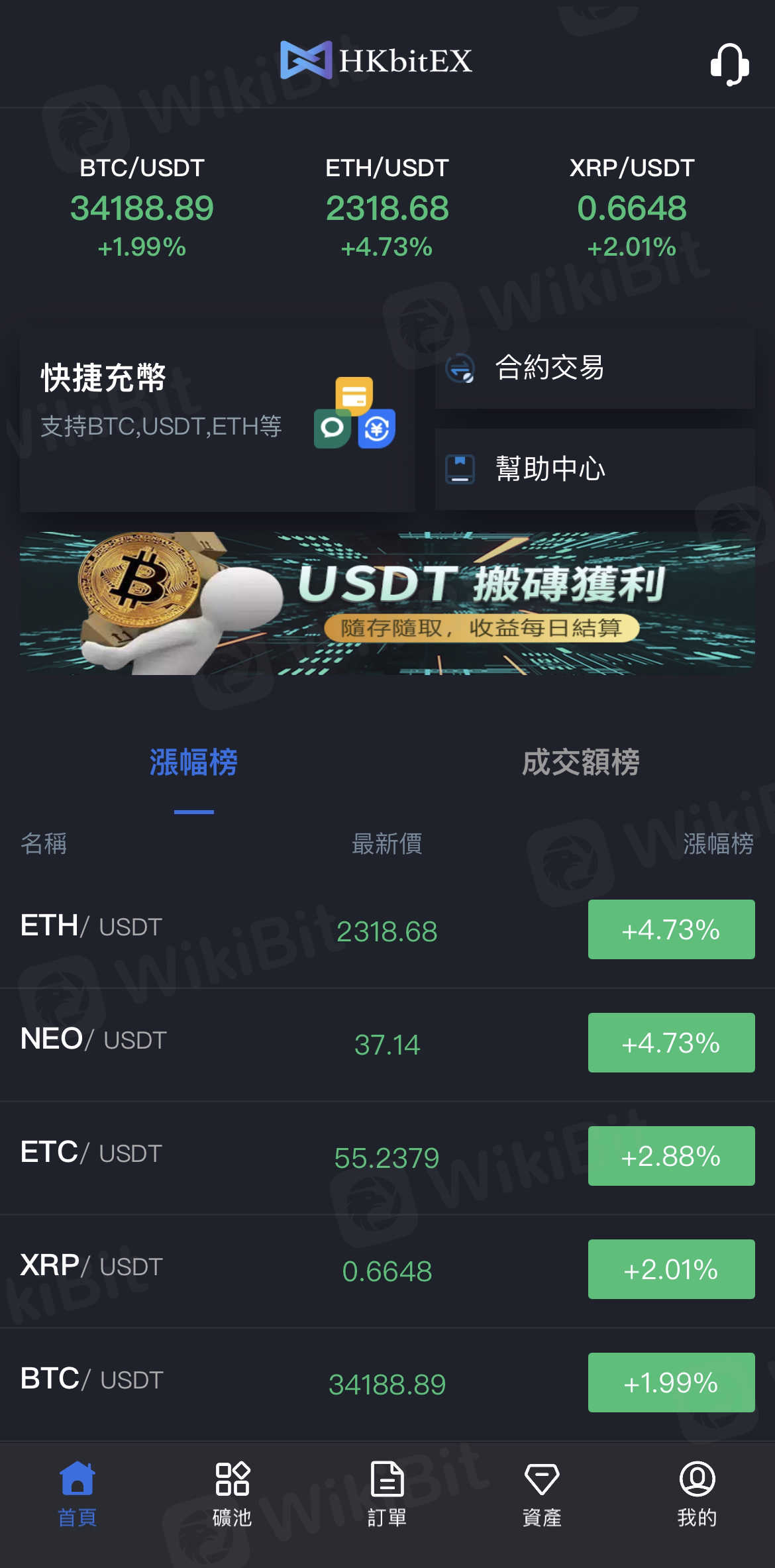Open the USDT 搬磚獲利 banner
Viewport: 775px width, 1568px height.
point(387,603)
